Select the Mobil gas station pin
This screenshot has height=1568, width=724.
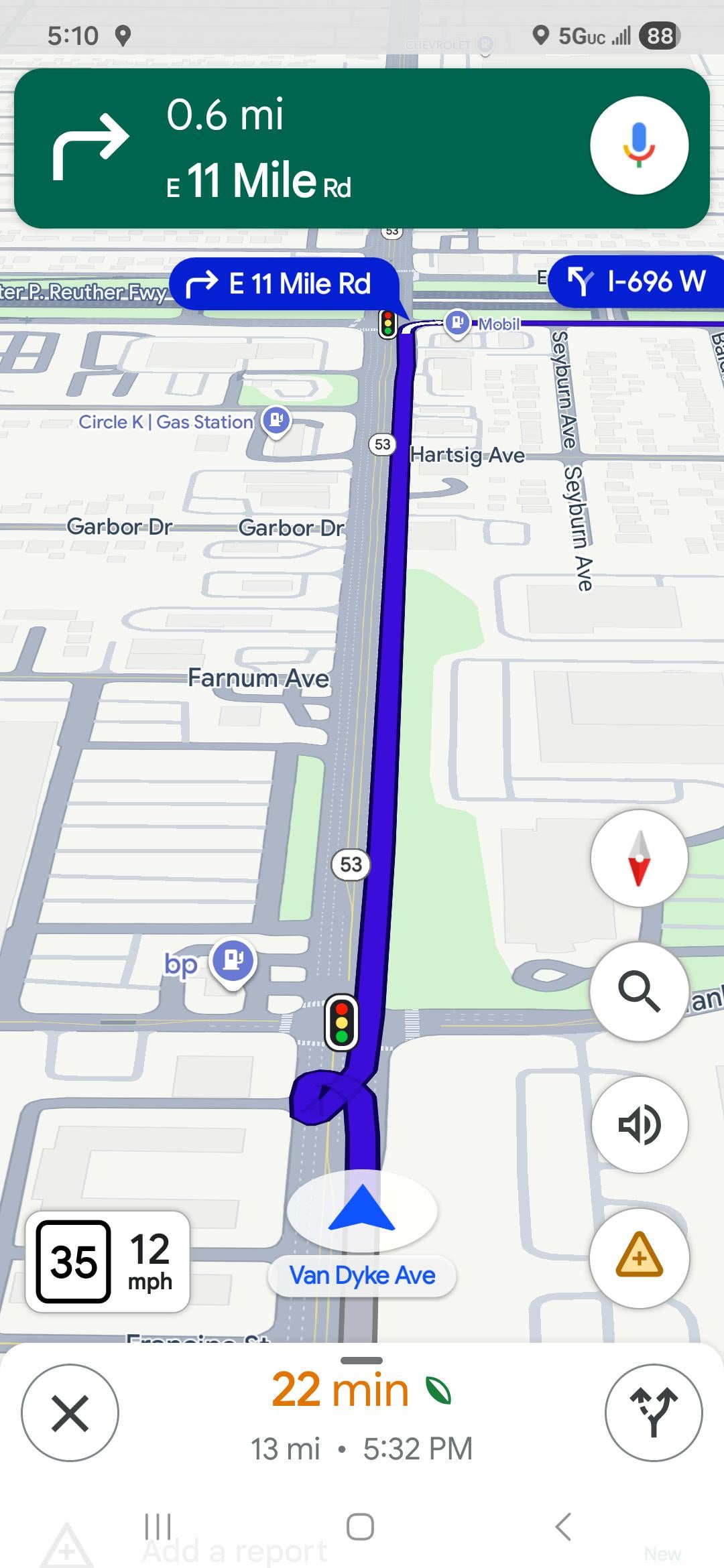pyautogui.click(x=458, y=323)
